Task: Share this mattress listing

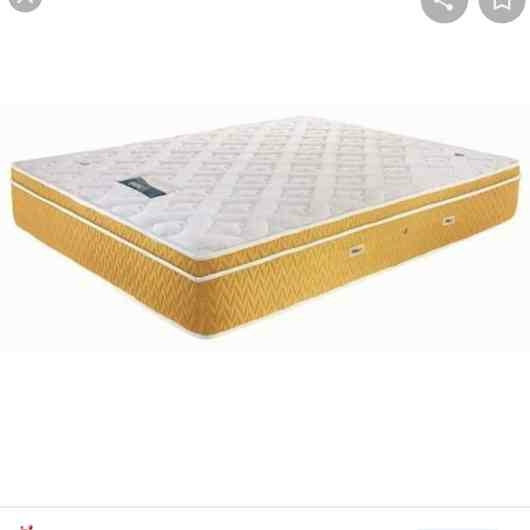Action: (444, 7)
